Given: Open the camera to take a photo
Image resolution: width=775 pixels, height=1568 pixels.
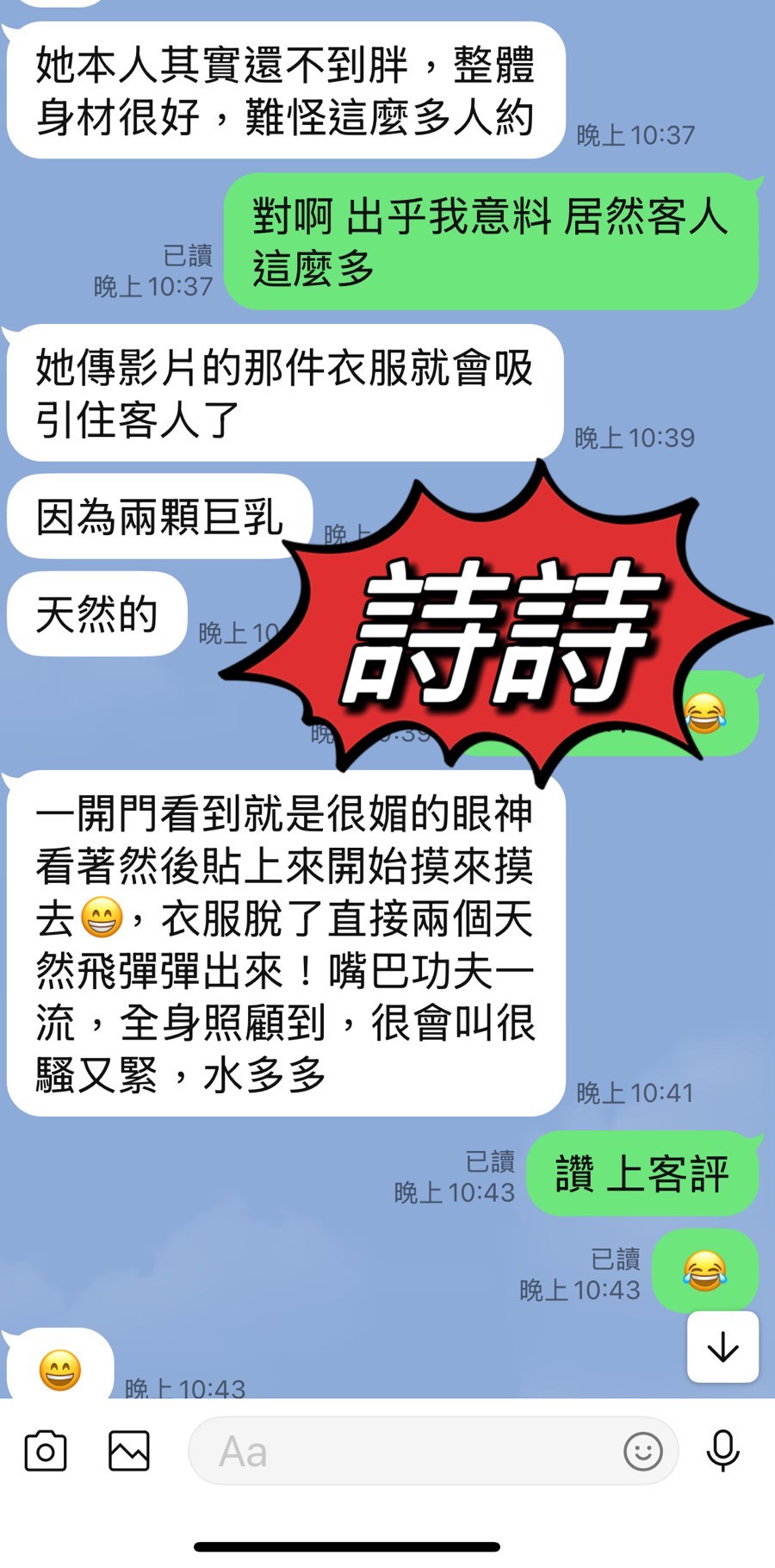Looking at the screenshot, I should point(46,1450).
